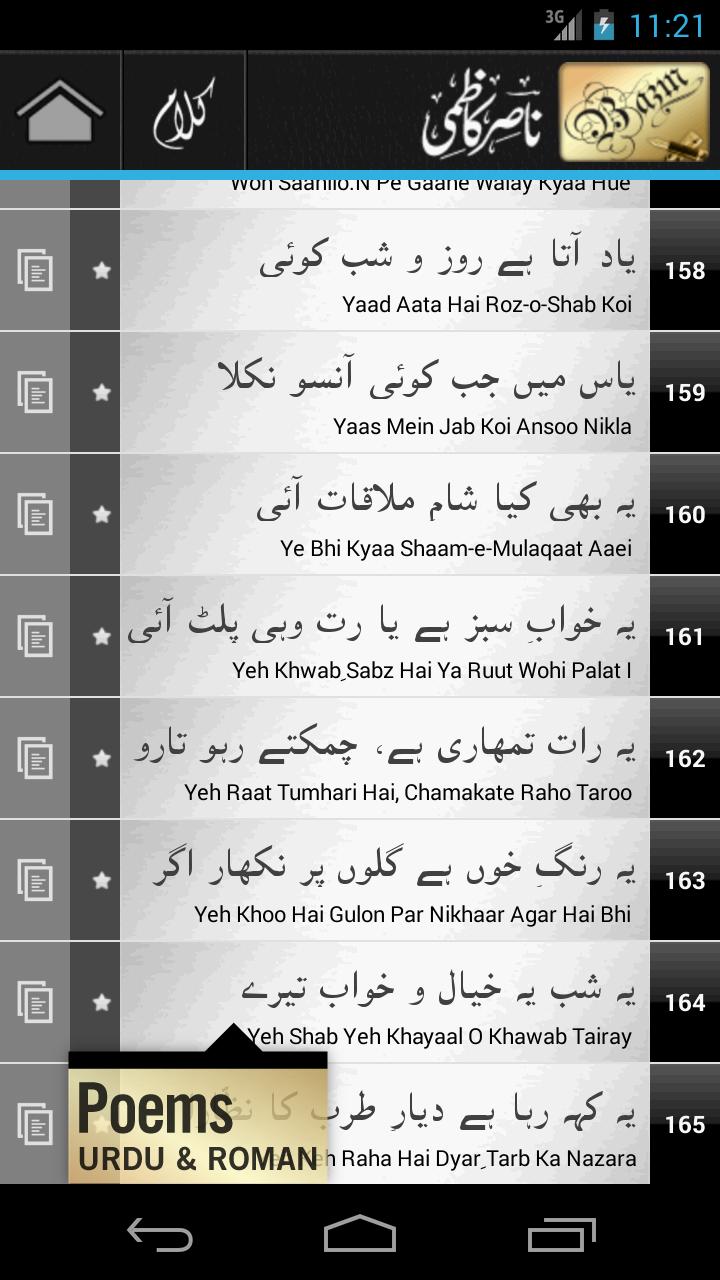
Task: Tap the Baam pen logo at top right
Action: [630, 110]
